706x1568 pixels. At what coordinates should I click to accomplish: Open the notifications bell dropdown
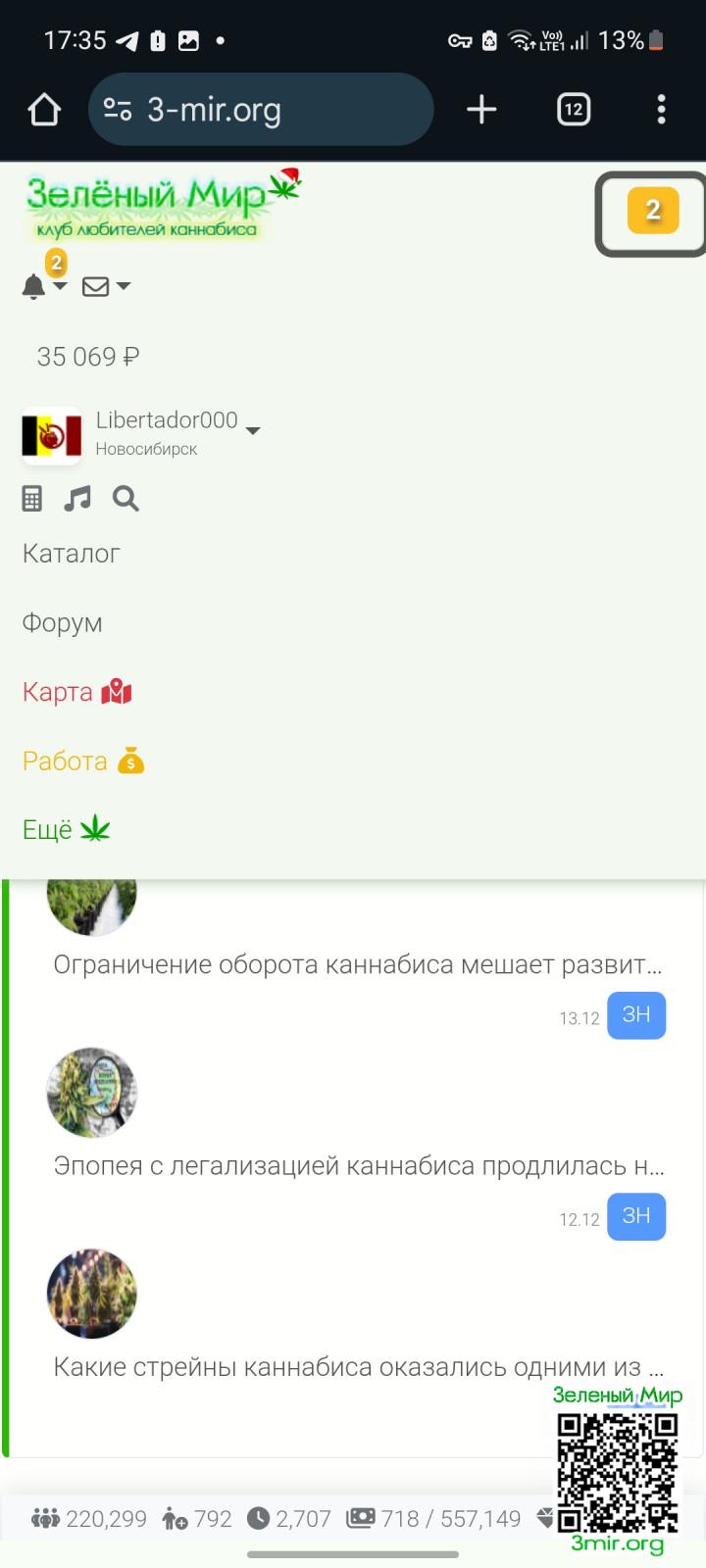[43, 285]
